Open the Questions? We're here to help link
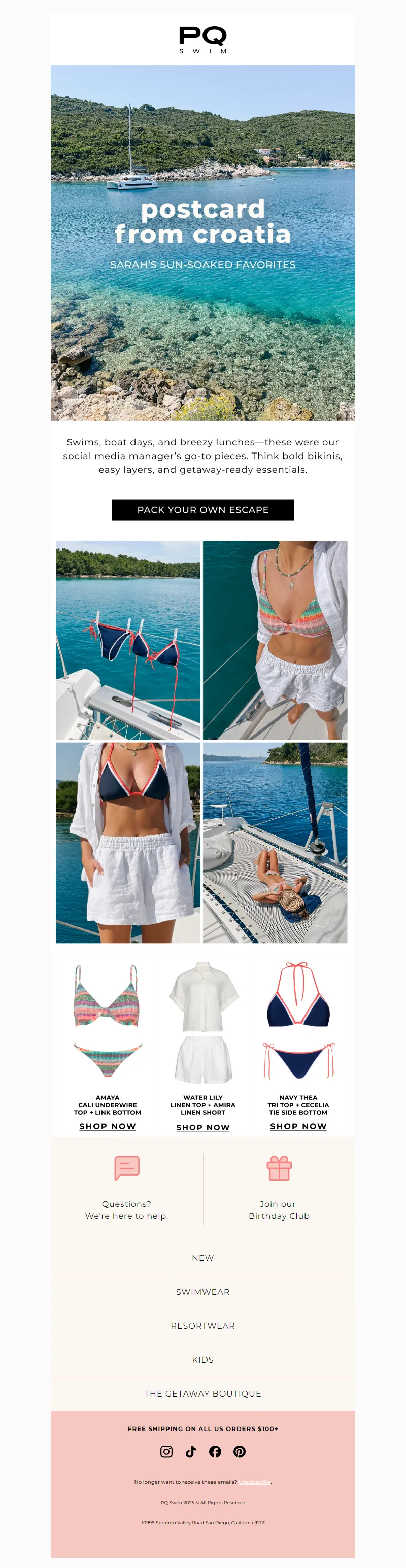This screenshot has width=406, height=1568. coord(126,1188)
